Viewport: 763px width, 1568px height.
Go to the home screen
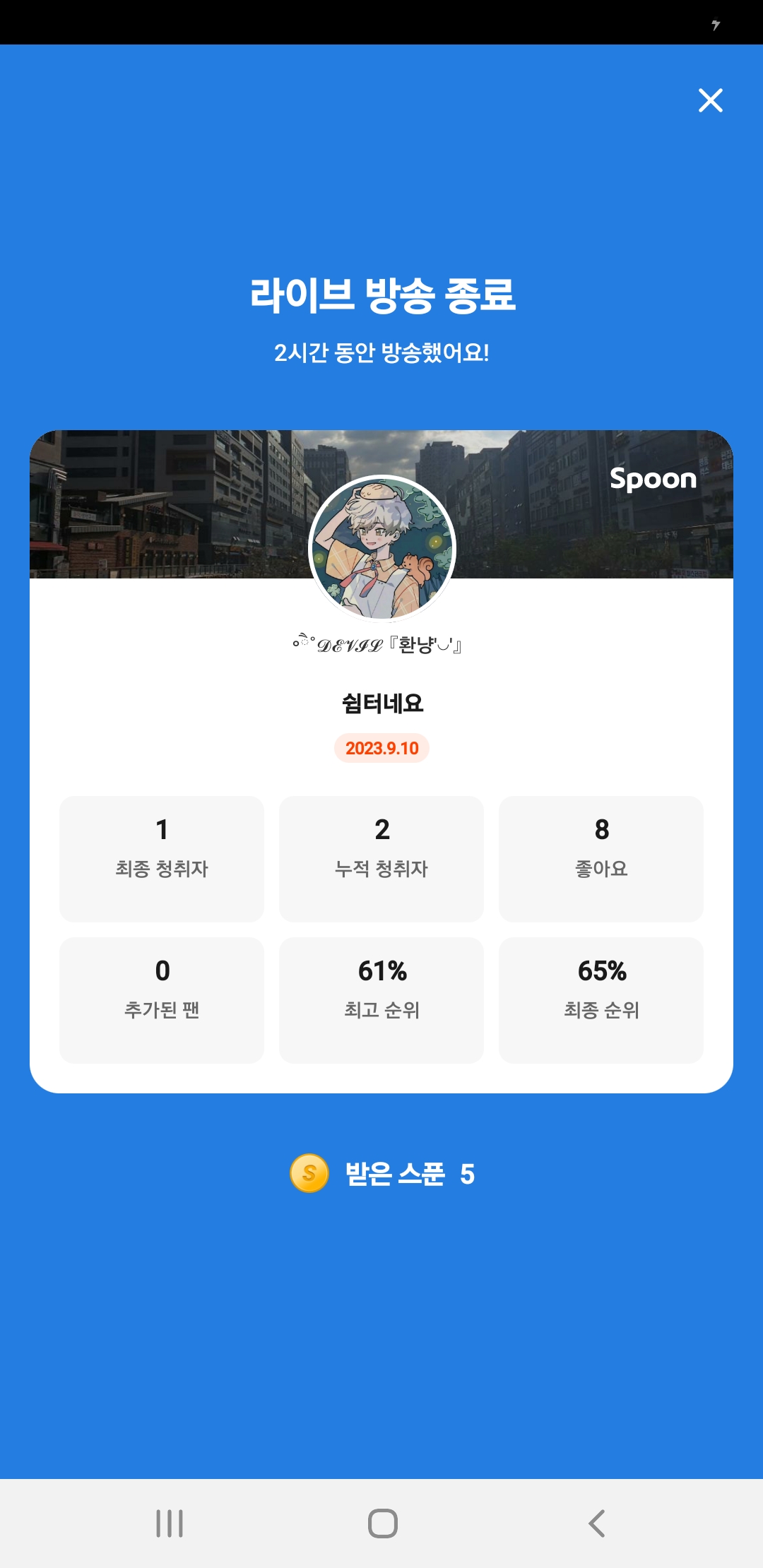(x=382, y=1524)
